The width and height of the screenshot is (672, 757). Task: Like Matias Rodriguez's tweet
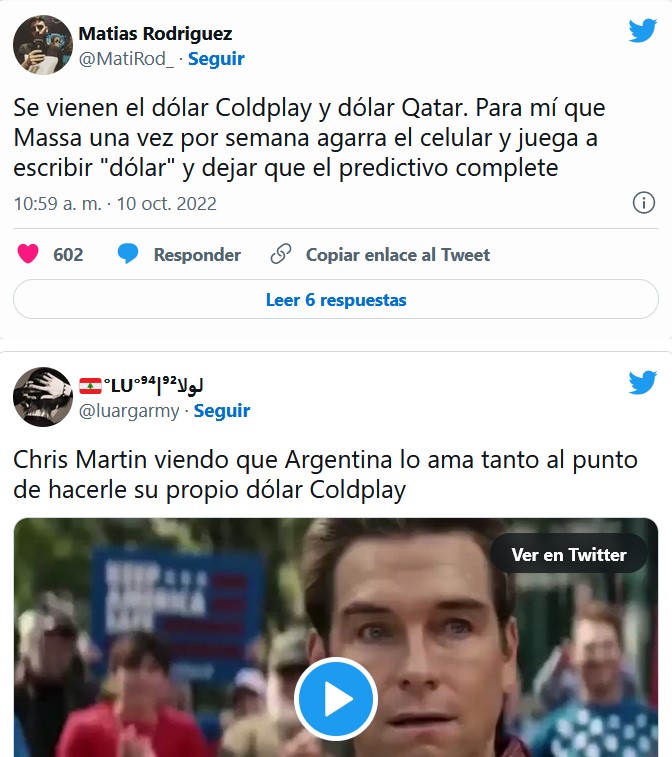pos(28,255)
